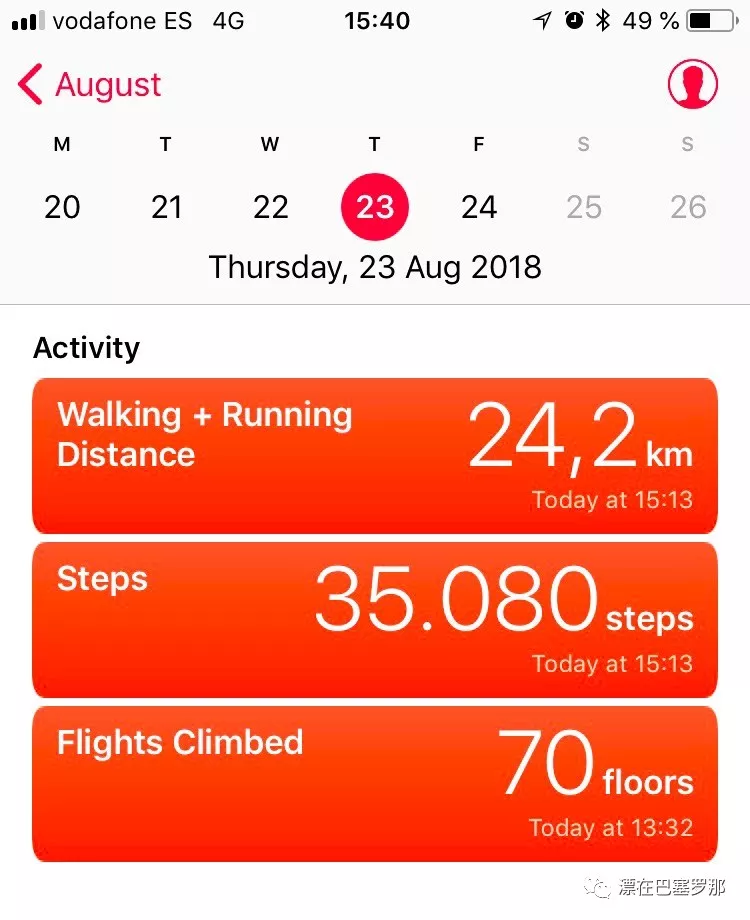Select Friday the 24th
This screenshot has height=920, width=750.
pos(479,207)
